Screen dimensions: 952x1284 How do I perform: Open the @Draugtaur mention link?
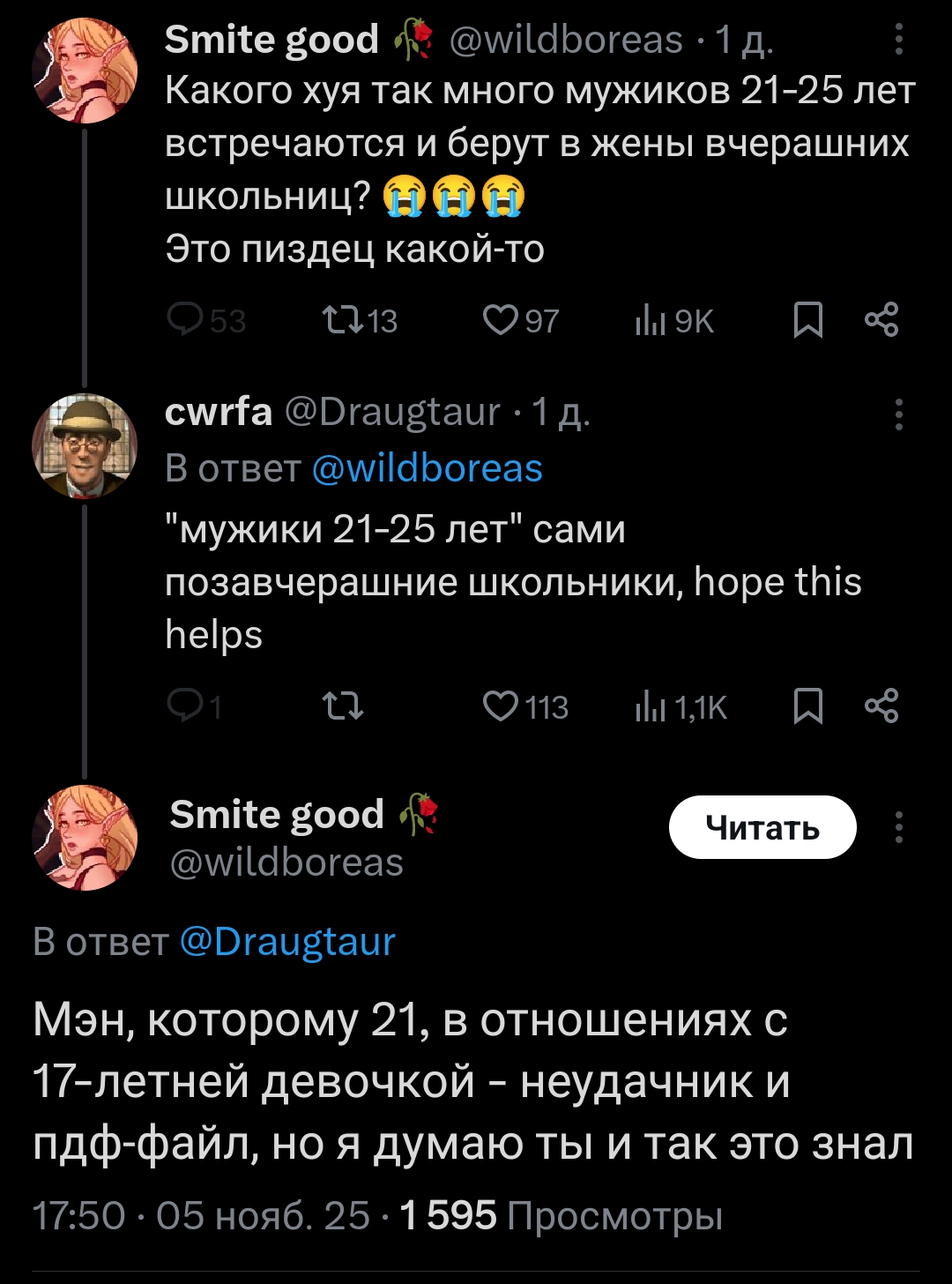pyautogui.click(x=287, y=942)
